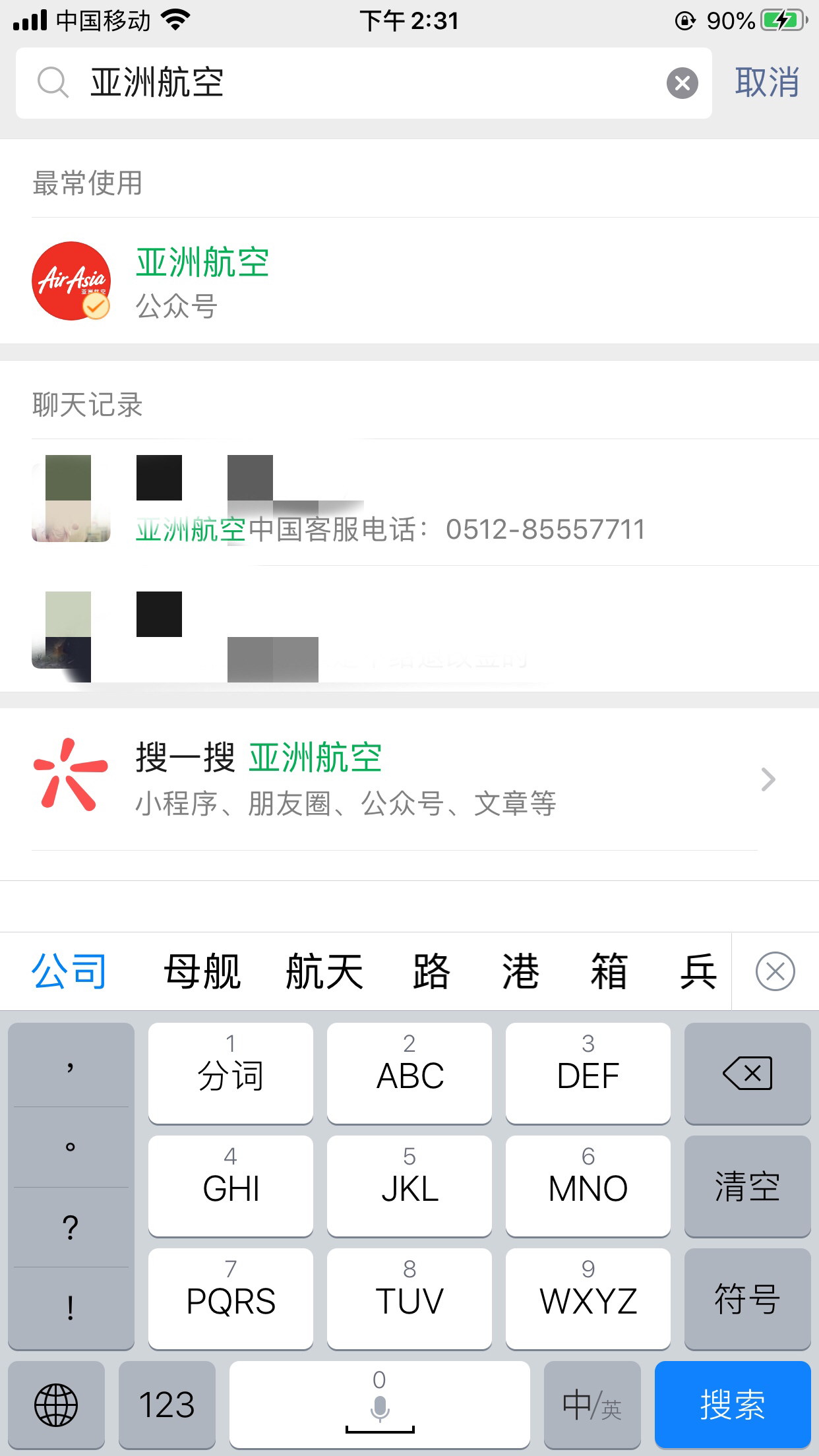Open the 符号 symbols keyboard
The image size is (819, 1456).
[747, 1299]
